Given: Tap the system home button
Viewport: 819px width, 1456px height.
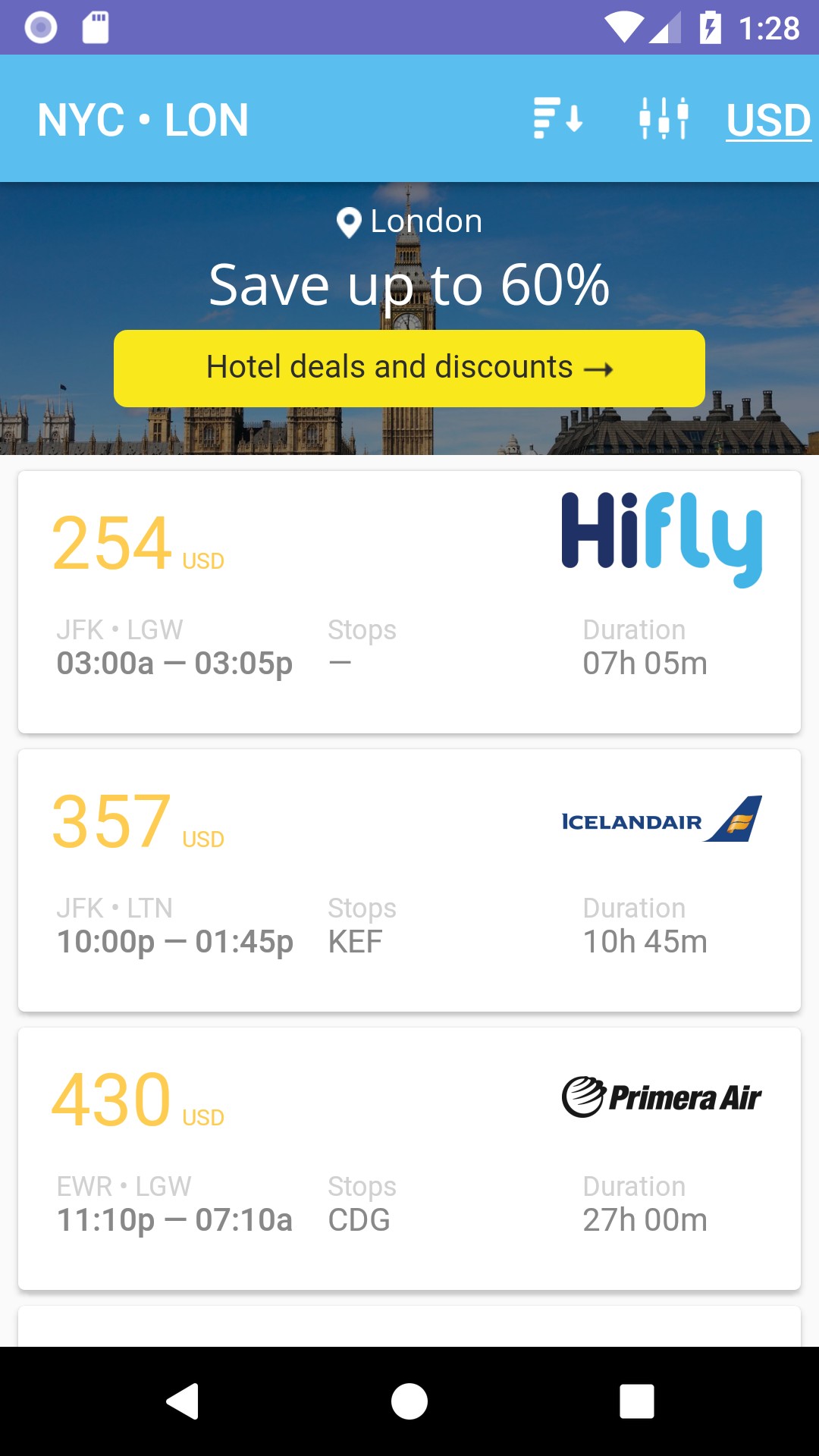Looking at the screenshot, I should pos(409,1401).
